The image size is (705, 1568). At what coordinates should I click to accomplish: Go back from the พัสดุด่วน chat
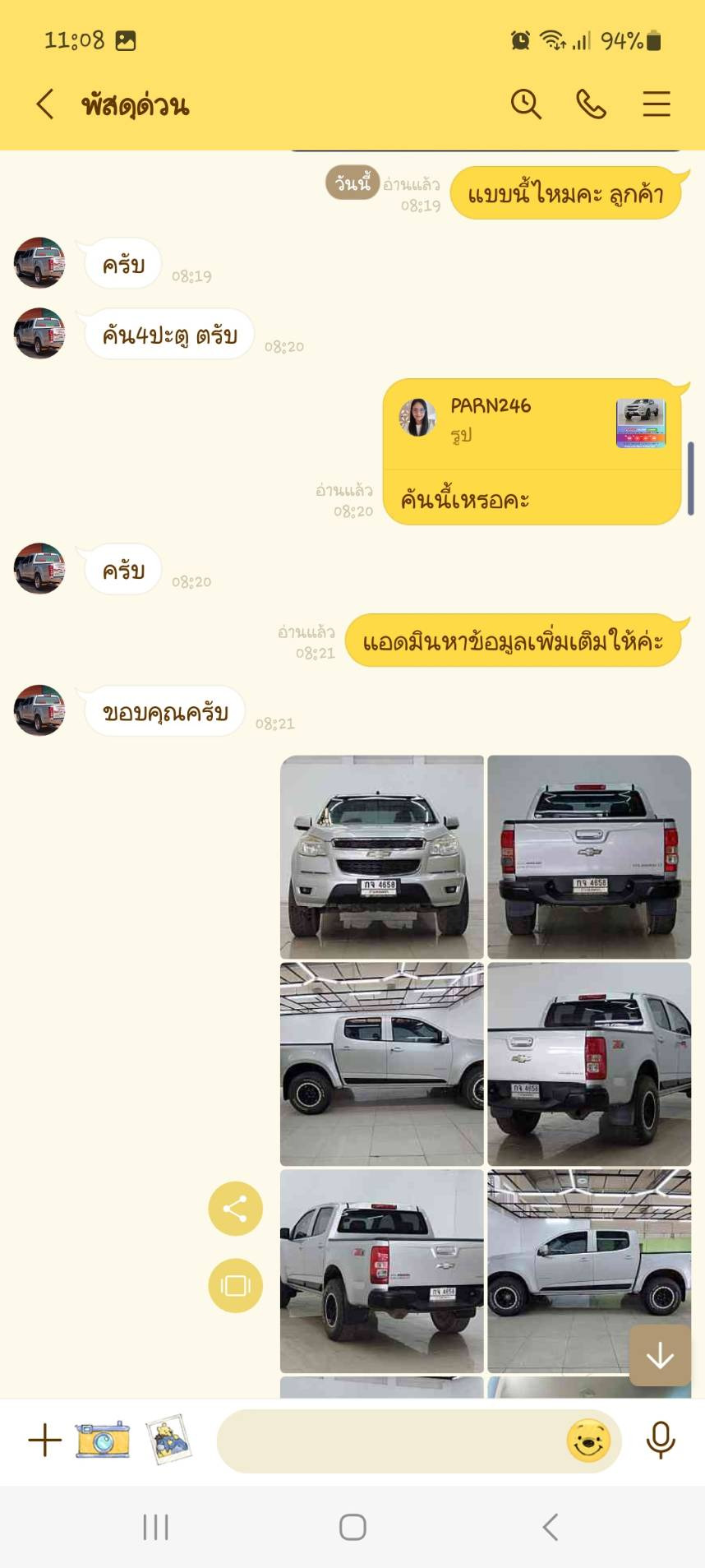[x=45, y=104]
